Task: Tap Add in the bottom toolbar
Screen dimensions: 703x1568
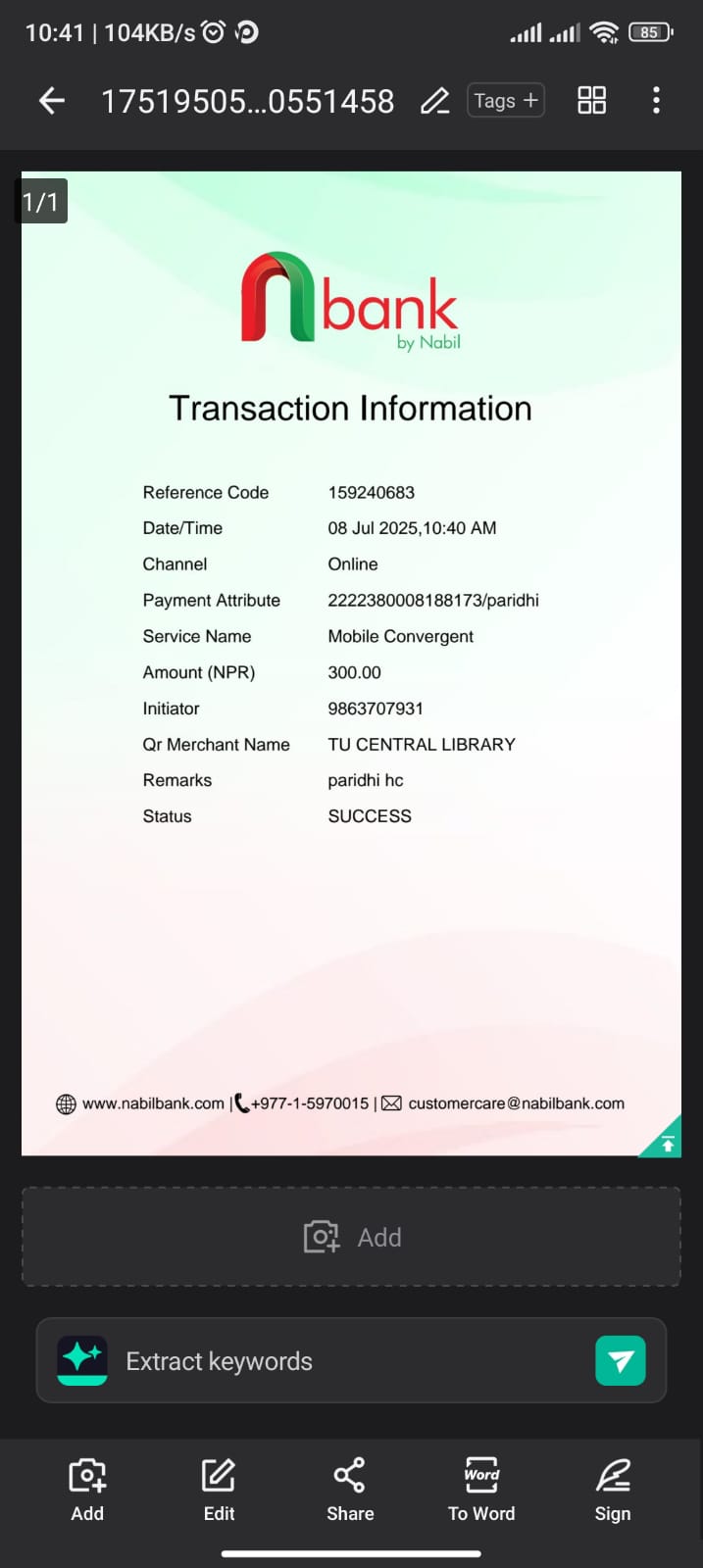Action: 87,1490
